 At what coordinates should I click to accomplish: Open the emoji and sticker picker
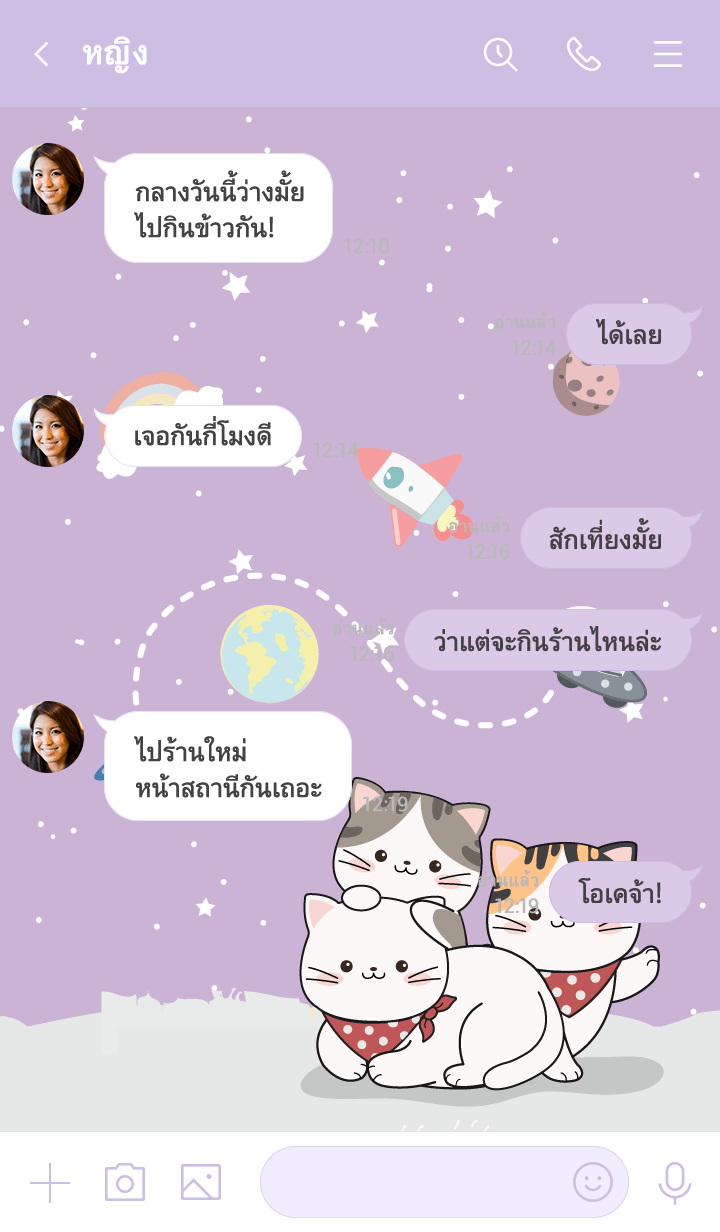pyautogui.click(x=593, y=1182)
